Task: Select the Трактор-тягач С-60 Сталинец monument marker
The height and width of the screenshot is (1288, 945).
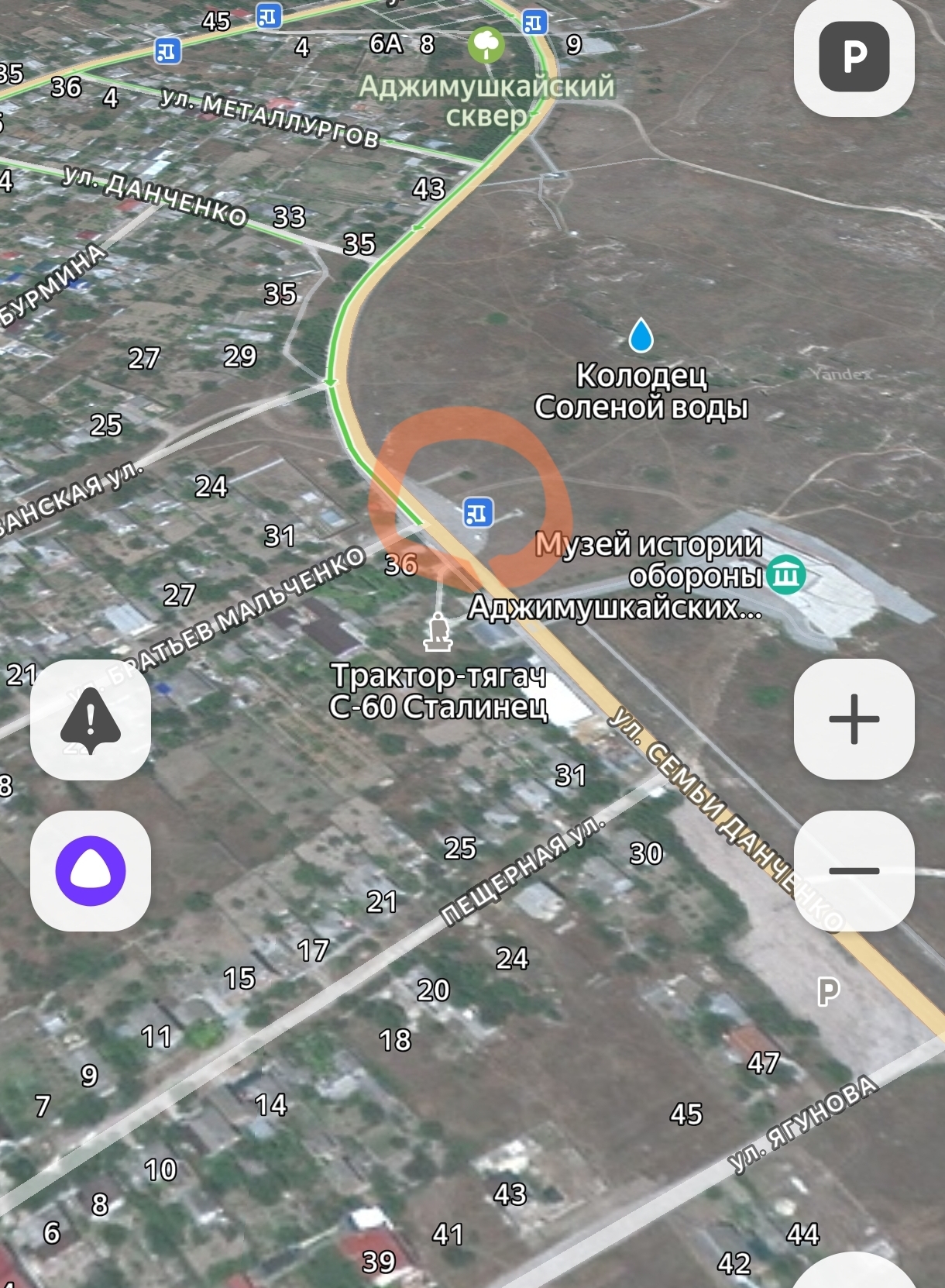Action: point(438,632)
